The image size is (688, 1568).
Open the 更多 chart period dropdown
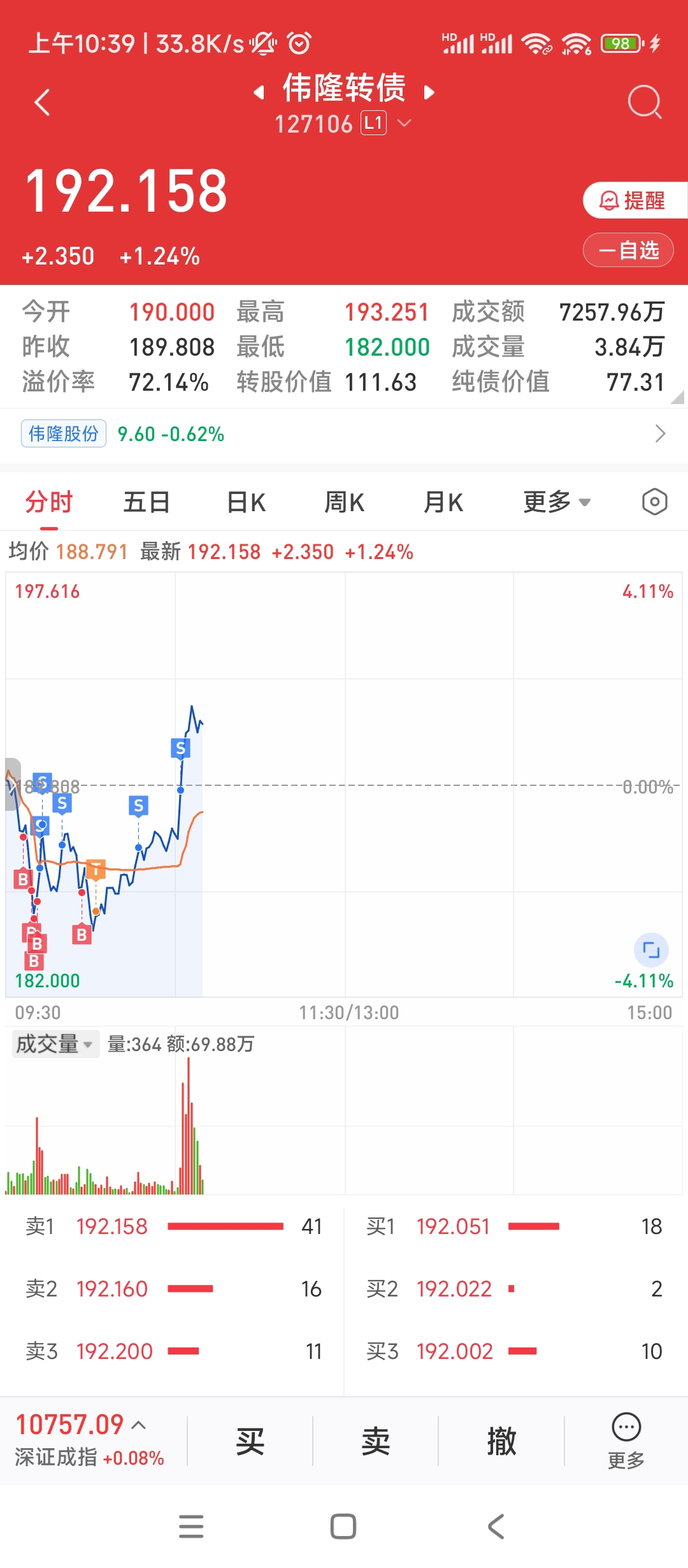[556, 502]
